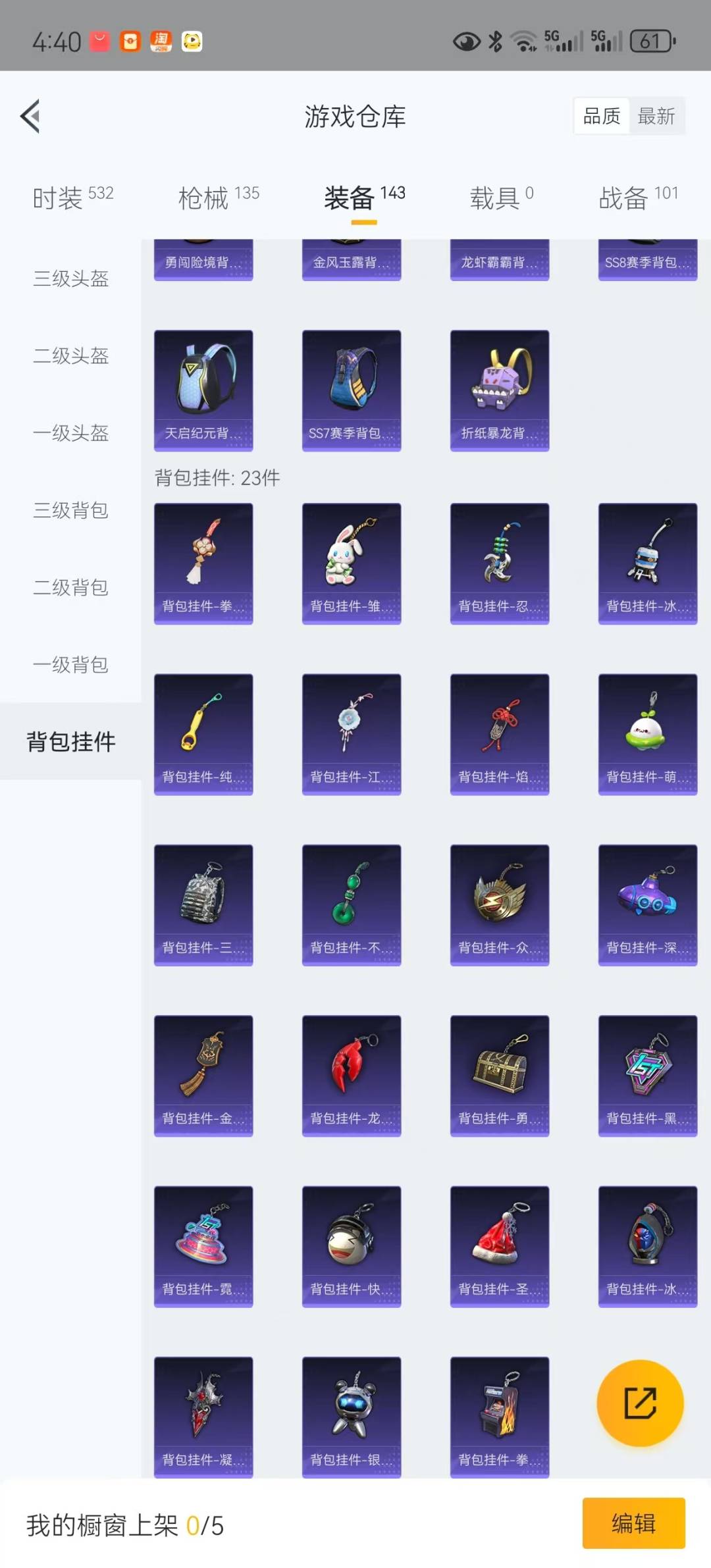Jump to 一级背包 category
This screenshot has width=711, height=1568.
(71, 664)
